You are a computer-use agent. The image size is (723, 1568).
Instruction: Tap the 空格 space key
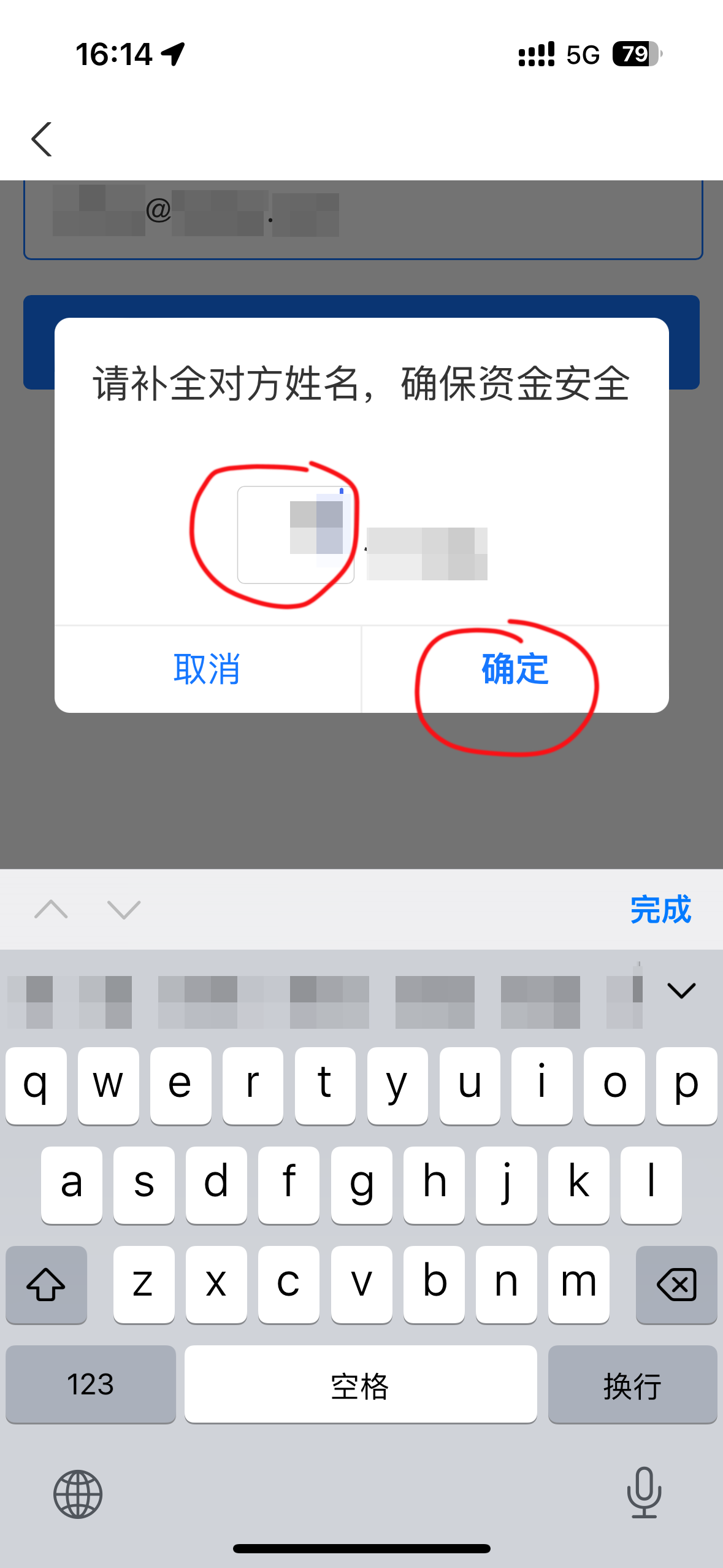pyautogui.click(x=361, y=1384)
